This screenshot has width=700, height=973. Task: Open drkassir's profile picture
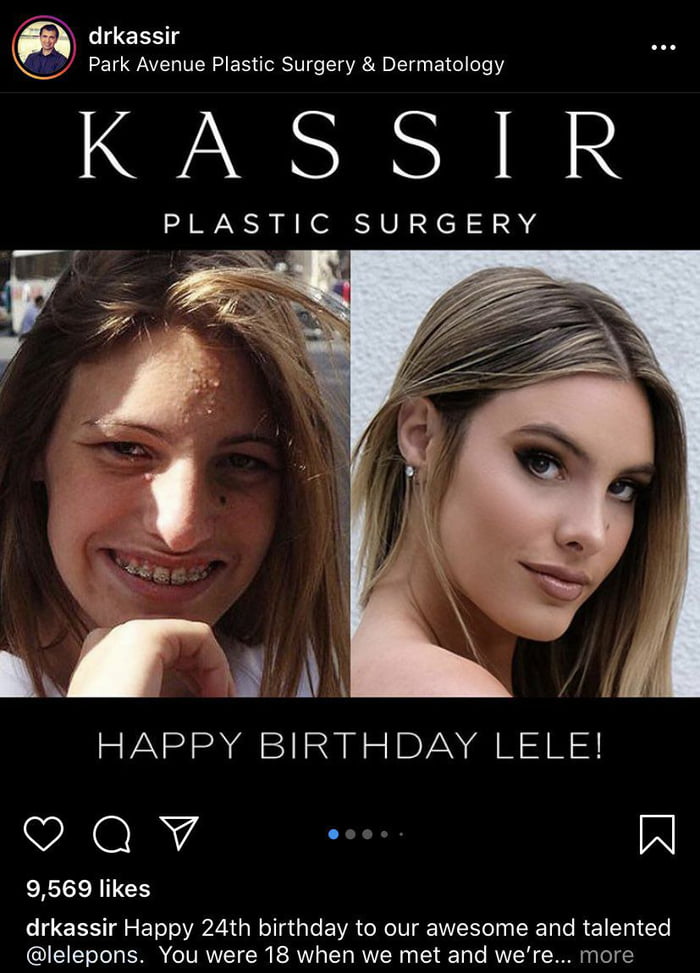[x=43, y=47]
